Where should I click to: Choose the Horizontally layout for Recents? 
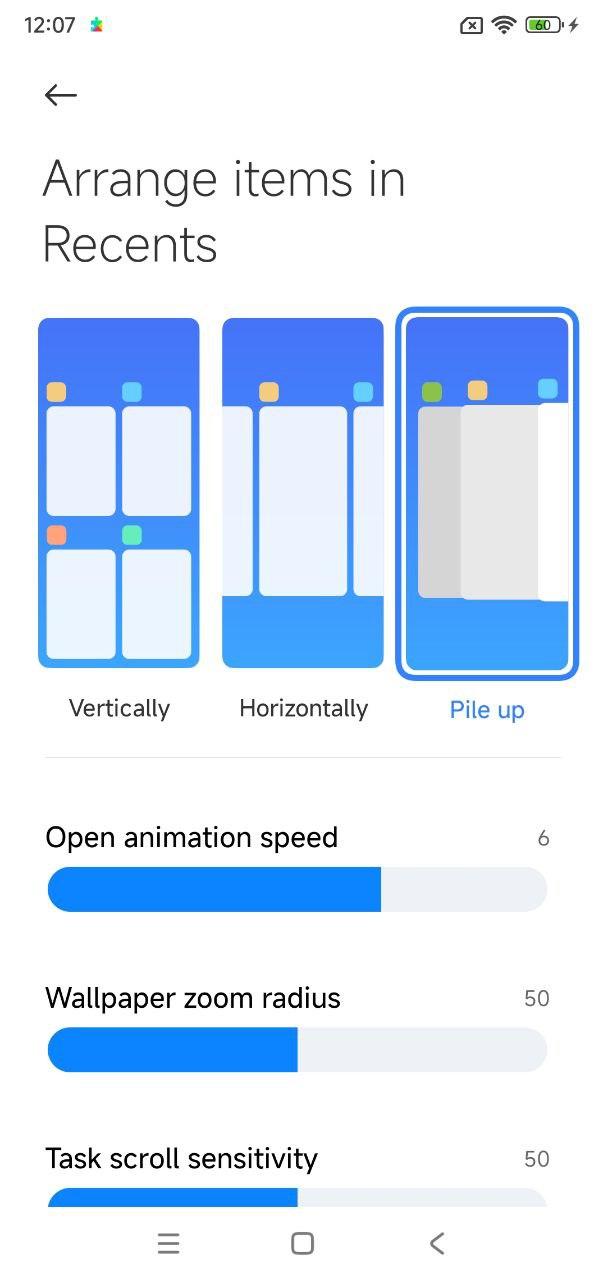(x=303, y=492)
